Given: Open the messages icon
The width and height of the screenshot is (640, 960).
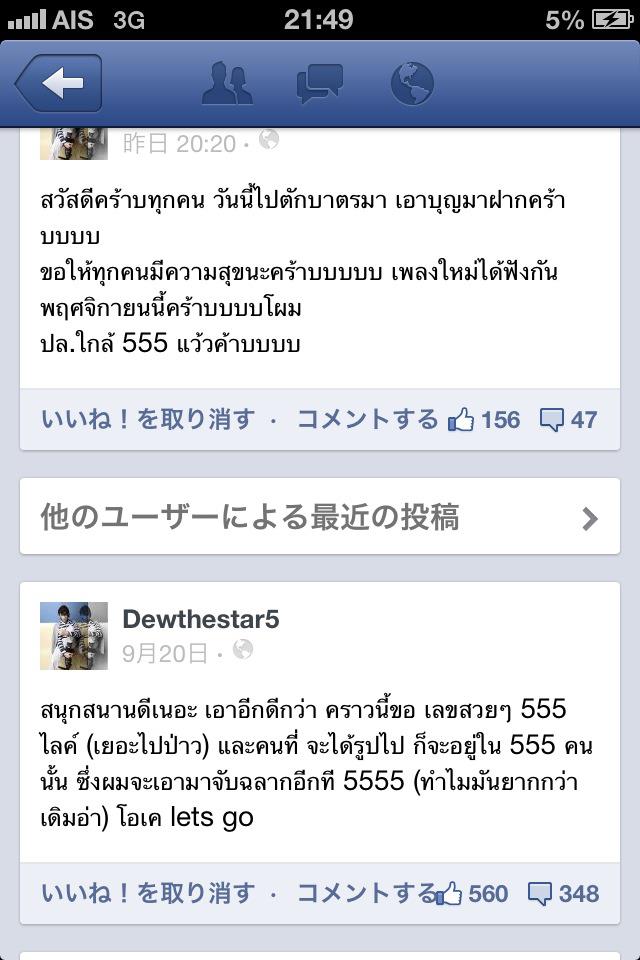Looking at the screenshot, I should point(319,84).
